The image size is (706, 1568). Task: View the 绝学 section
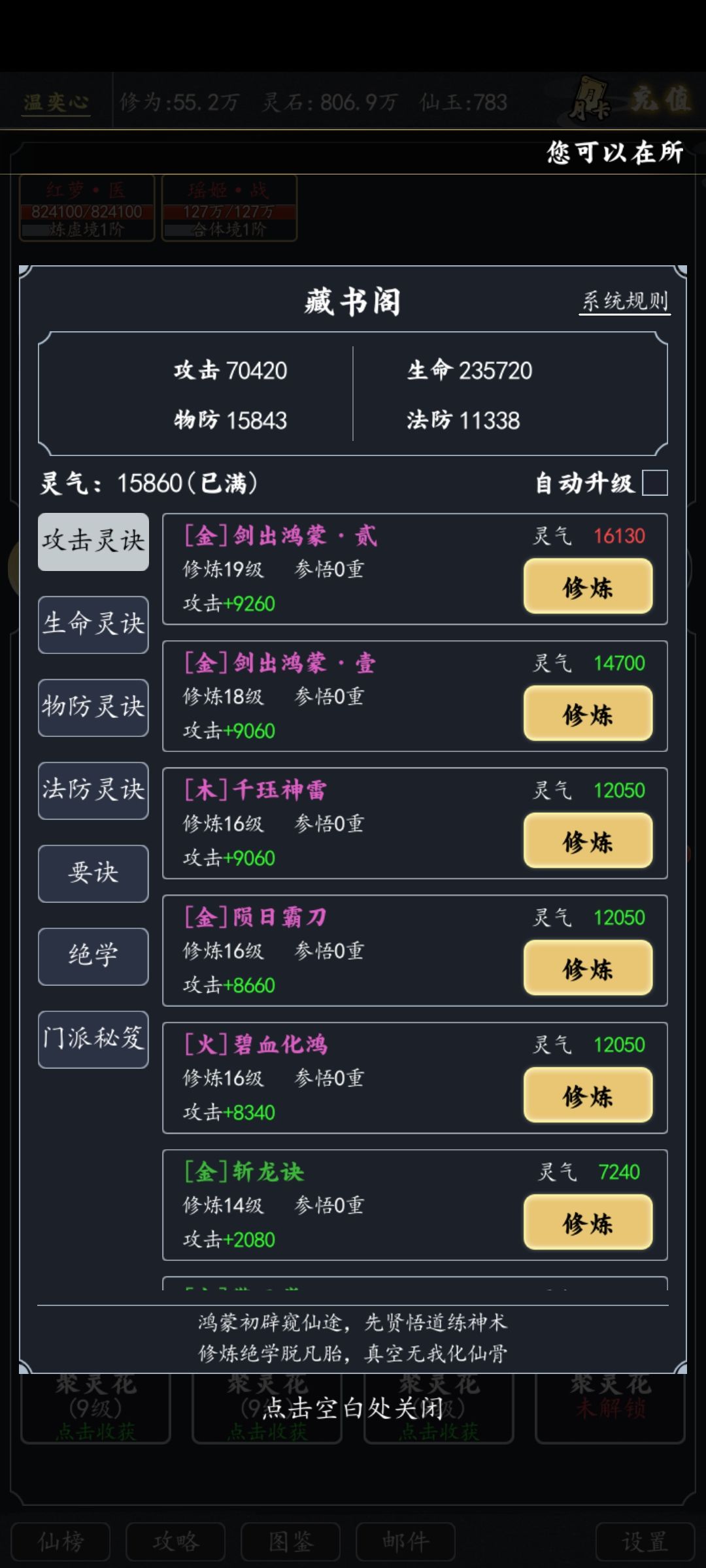coord(93,956)
